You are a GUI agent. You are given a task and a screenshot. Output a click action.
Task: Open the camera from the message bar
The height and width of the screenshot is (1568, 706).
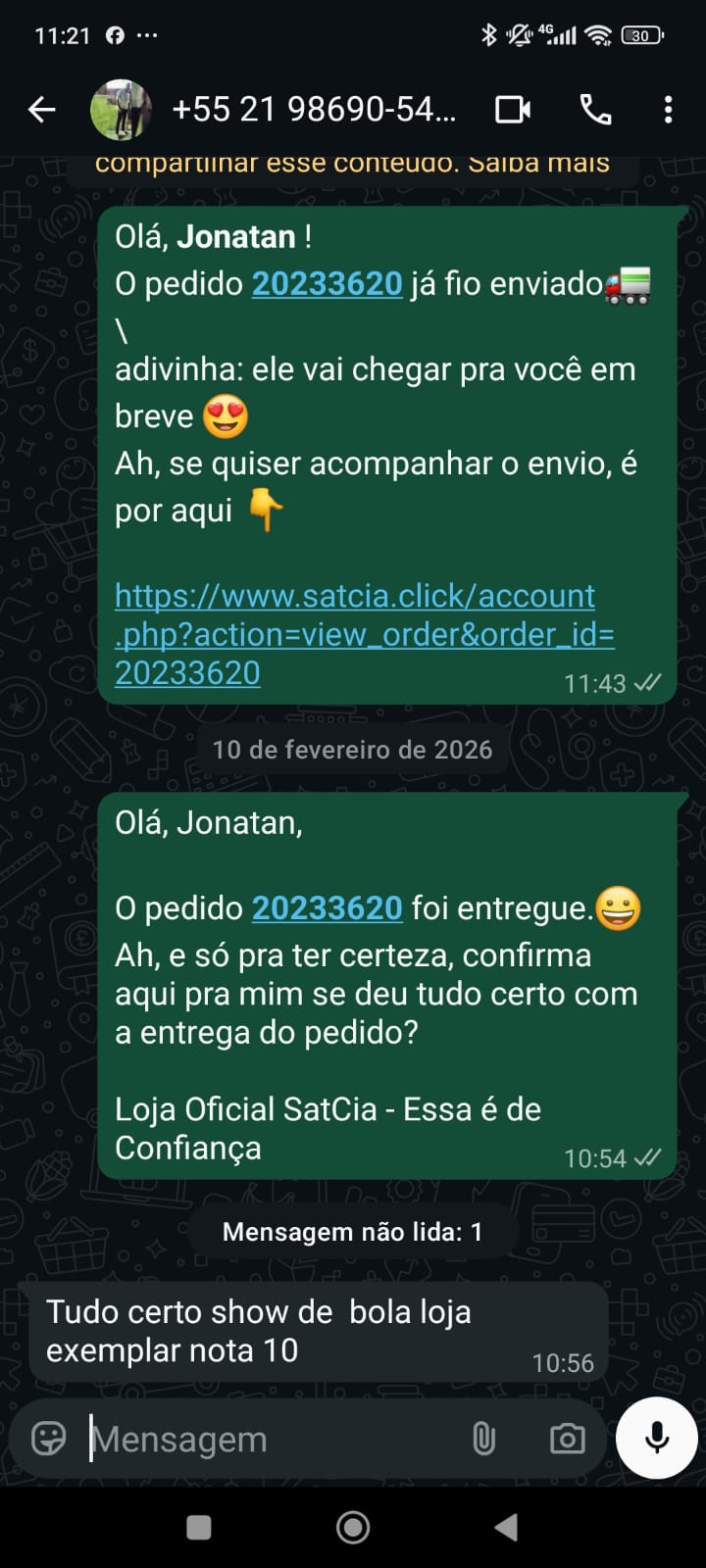point(567,1439)
